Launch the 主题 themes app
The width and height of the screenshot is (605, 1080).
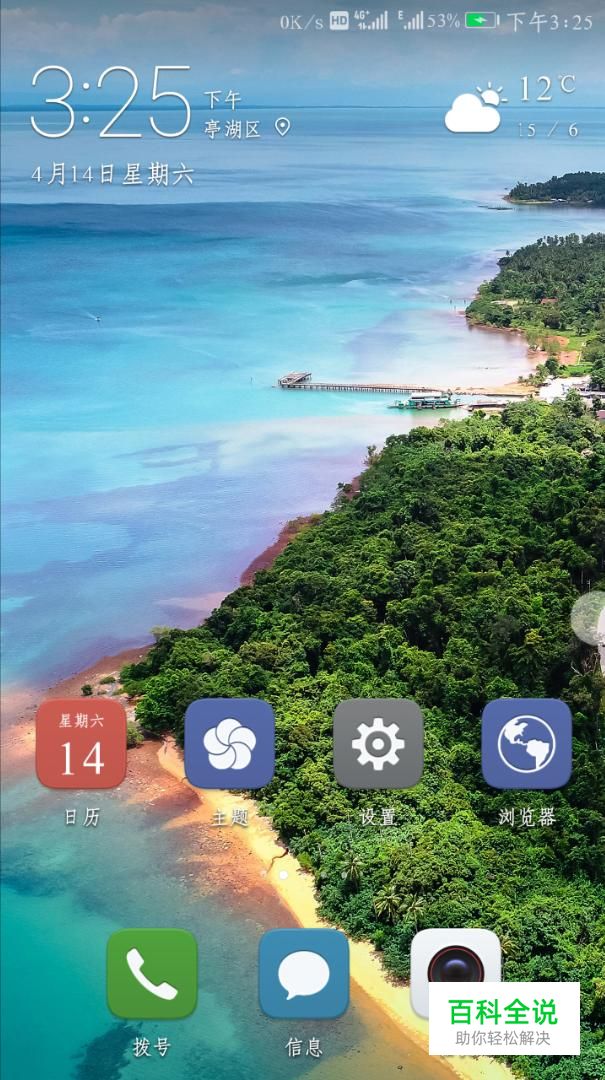[229, 743]
